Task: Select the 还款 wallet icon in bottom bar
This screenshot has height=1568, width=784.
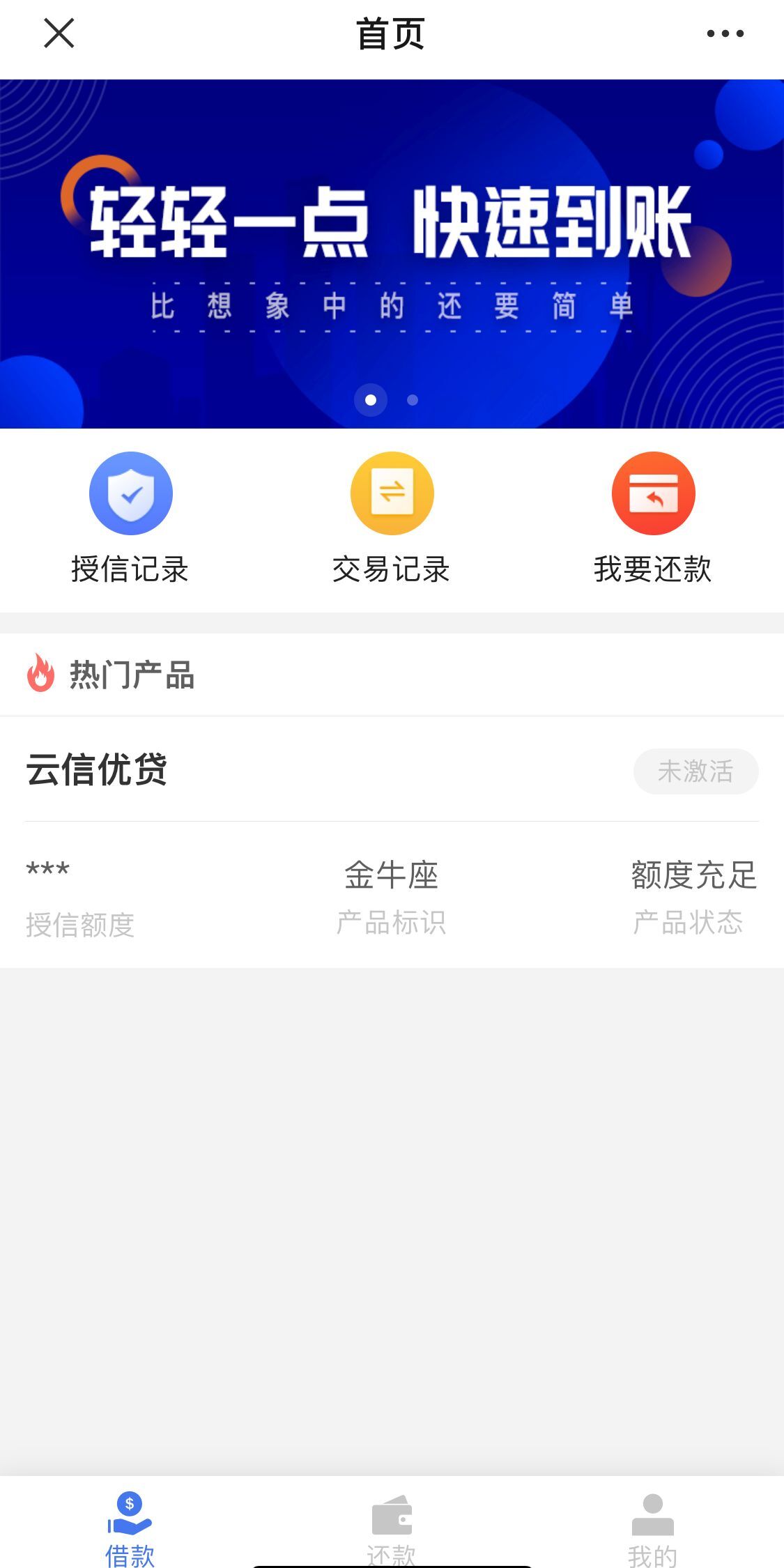Action: [x=392, y=1504]
